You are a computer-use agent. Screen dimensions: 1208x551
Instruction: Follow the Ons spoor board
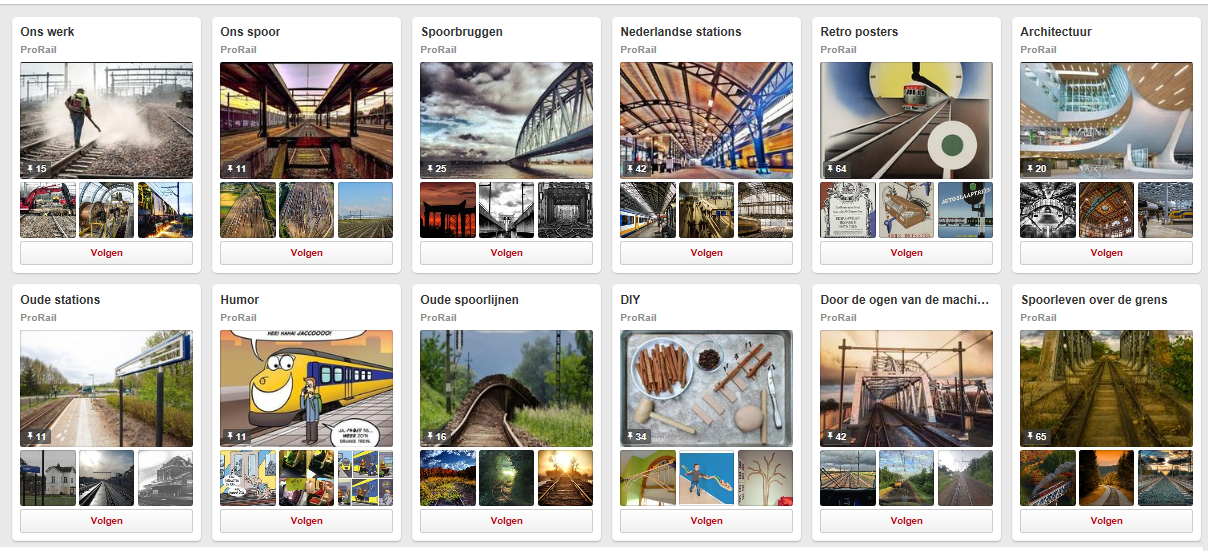306,253
